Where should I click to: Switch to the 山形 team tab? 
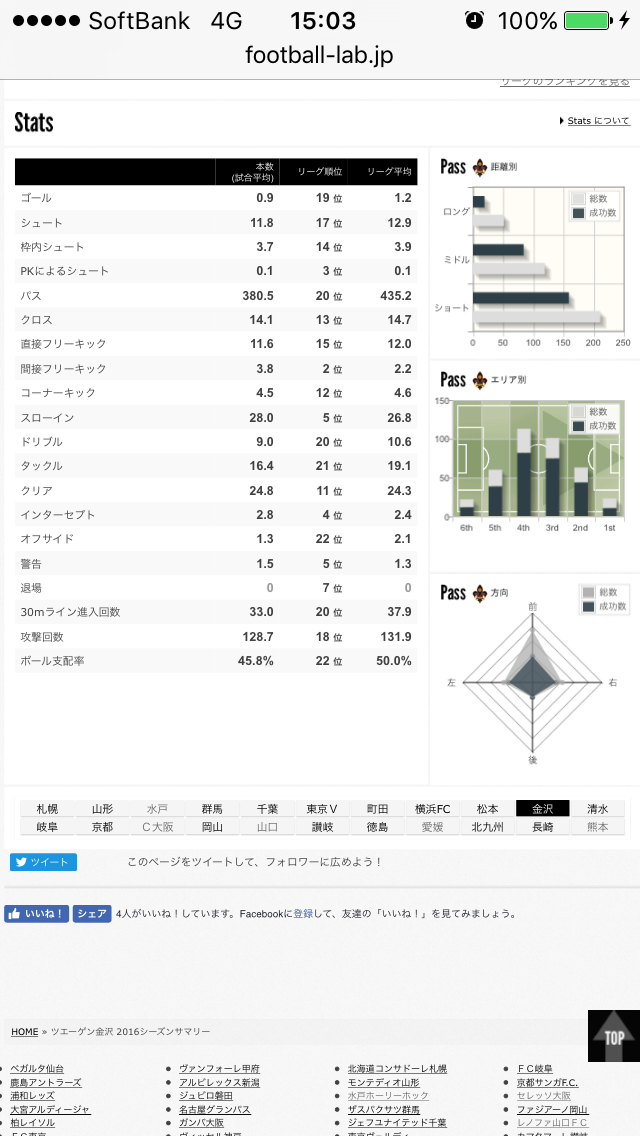(x=102, y=809)
